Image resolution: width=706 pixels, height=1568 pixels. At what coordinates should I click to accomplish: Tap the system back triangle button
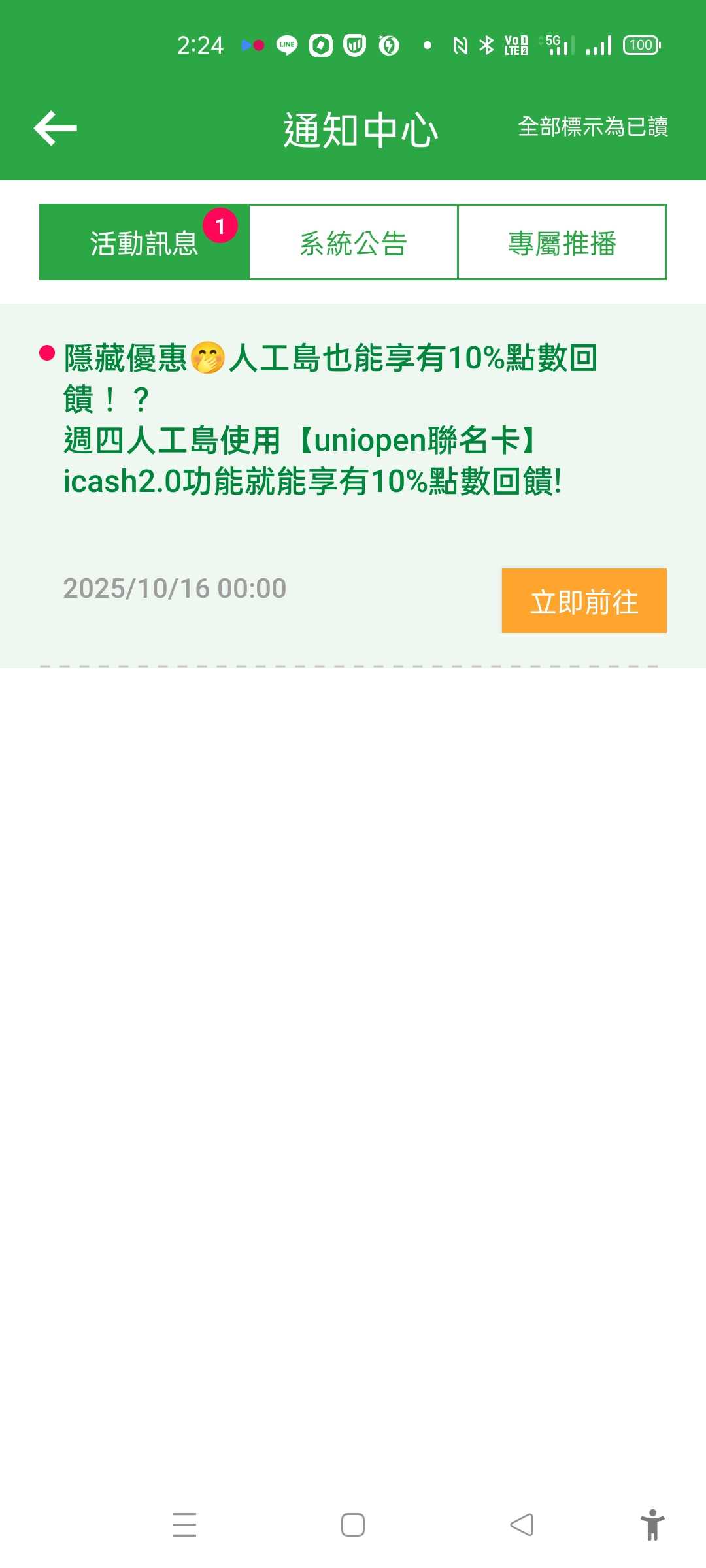click(521, 1525)
